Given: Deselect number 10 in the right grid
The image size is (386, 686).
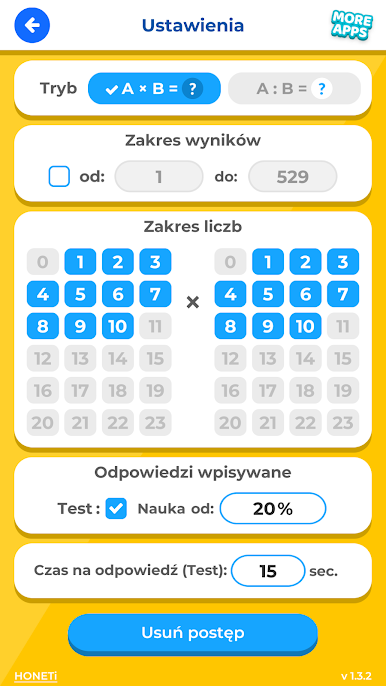Looking at the screenshot, I should click(305, 326).
